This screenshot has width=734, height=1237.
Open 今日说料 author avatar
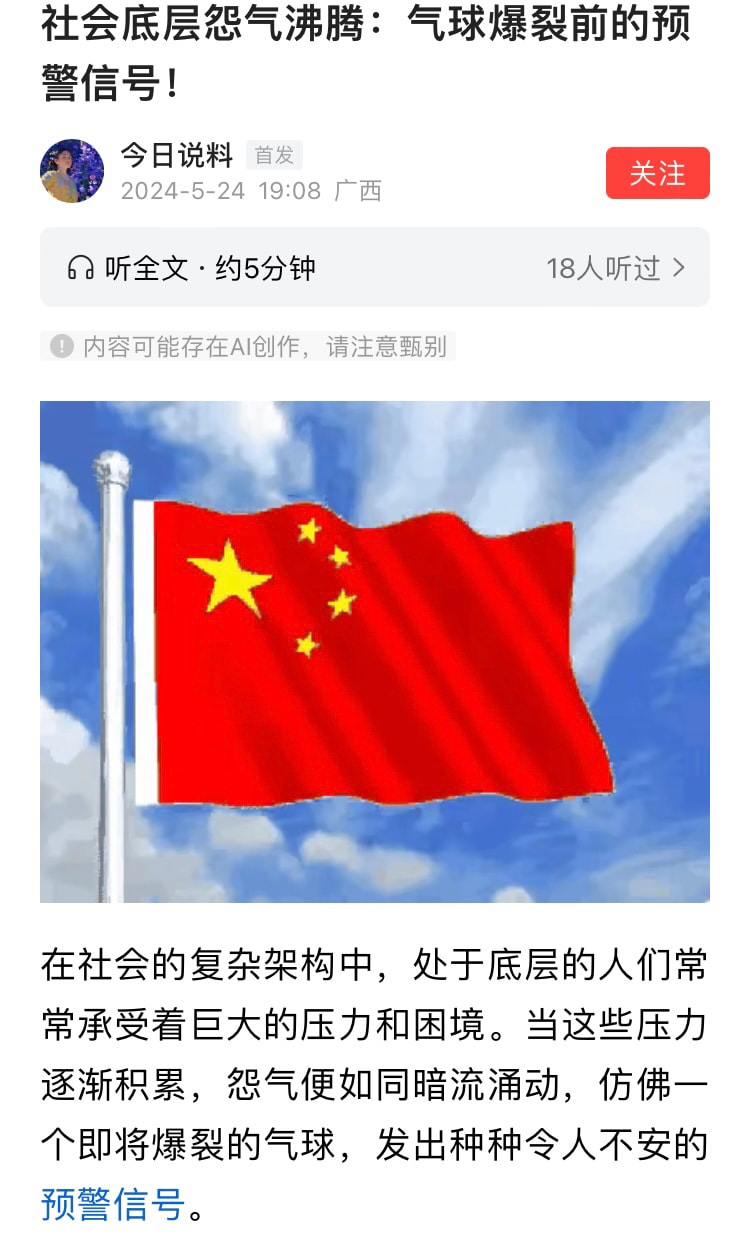[x=72, y=171]
